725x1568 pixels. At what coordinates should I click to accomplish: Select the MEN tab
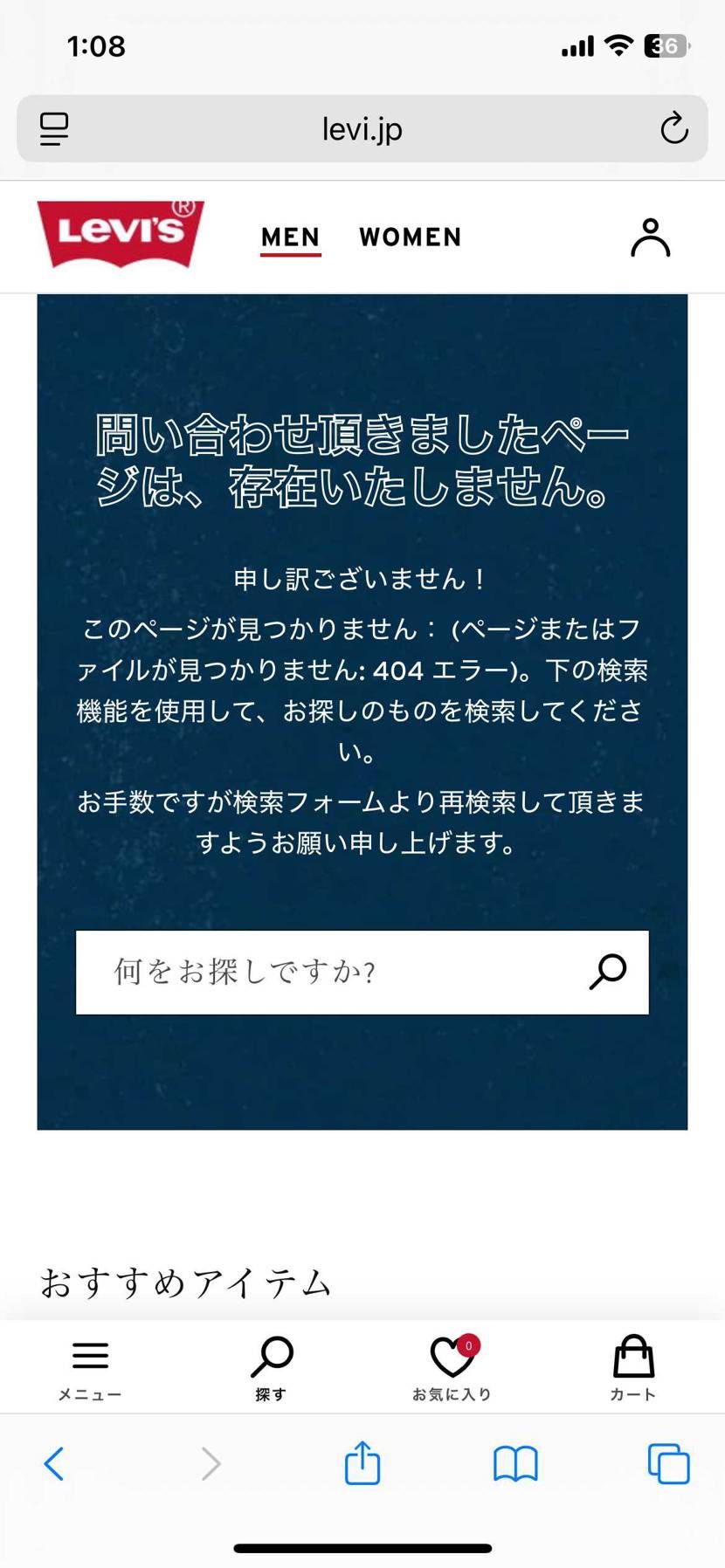tap(290, 237)
